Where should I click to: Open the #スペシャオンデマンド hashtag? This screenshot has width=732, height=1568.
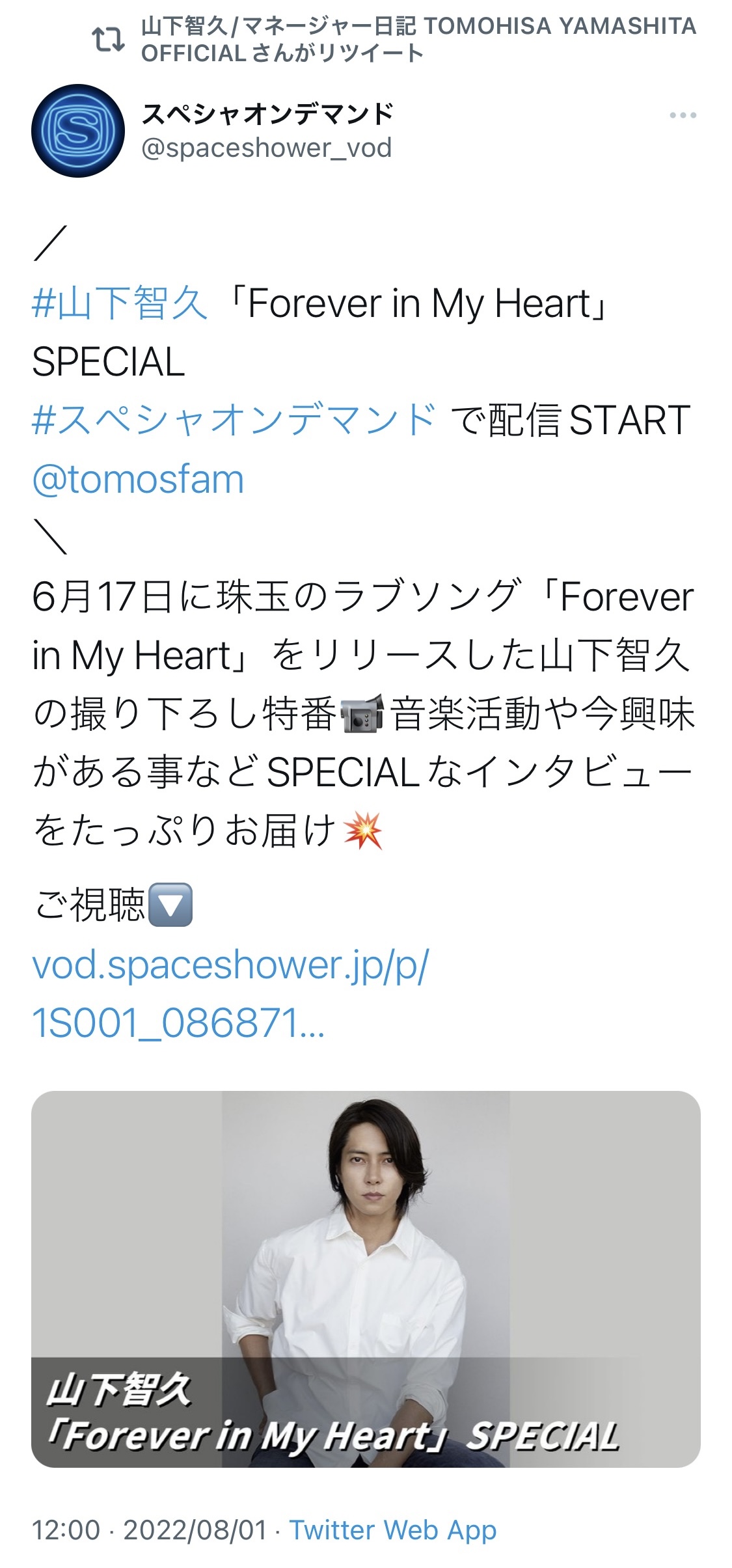pyautogui.click(x=234, y=420)
